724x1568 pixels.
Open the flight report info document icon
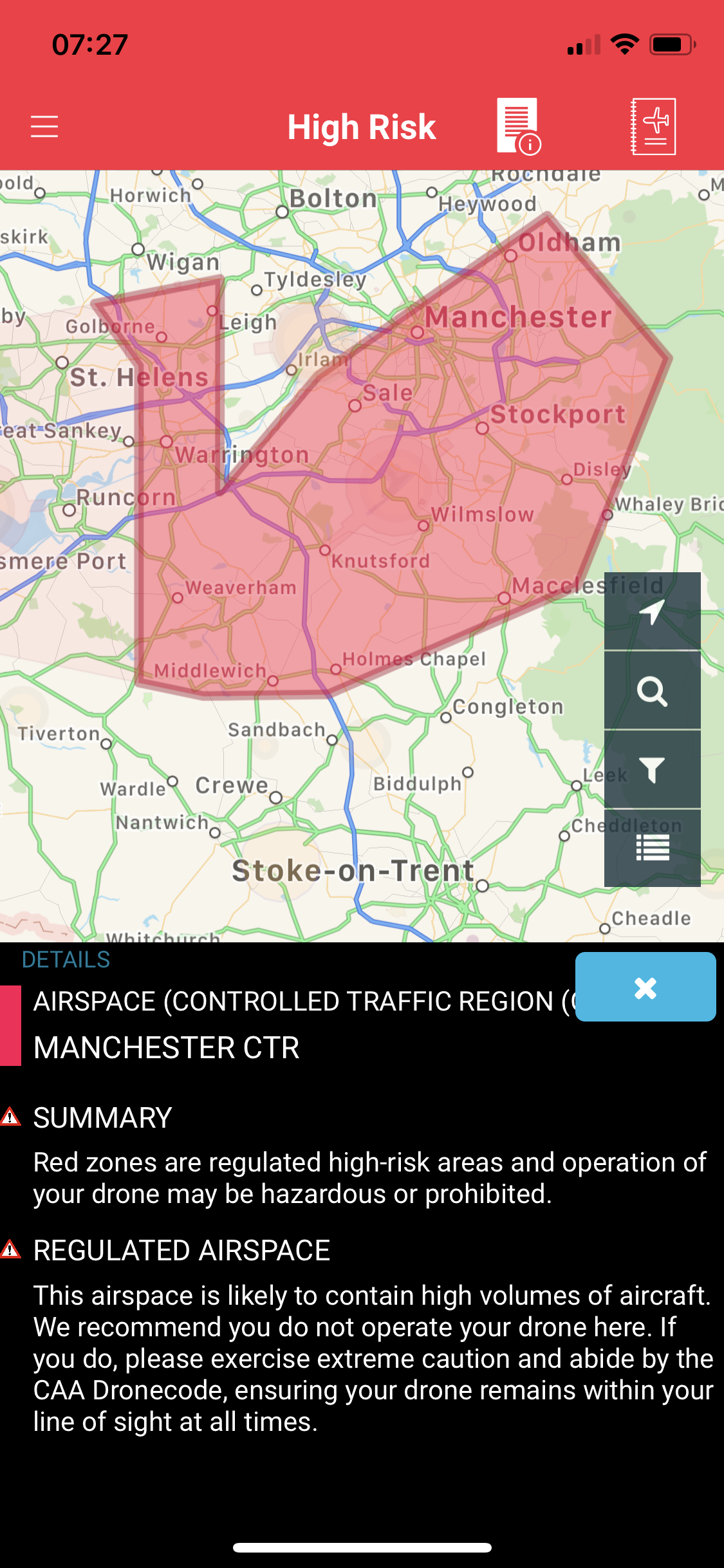click(519, 126)
